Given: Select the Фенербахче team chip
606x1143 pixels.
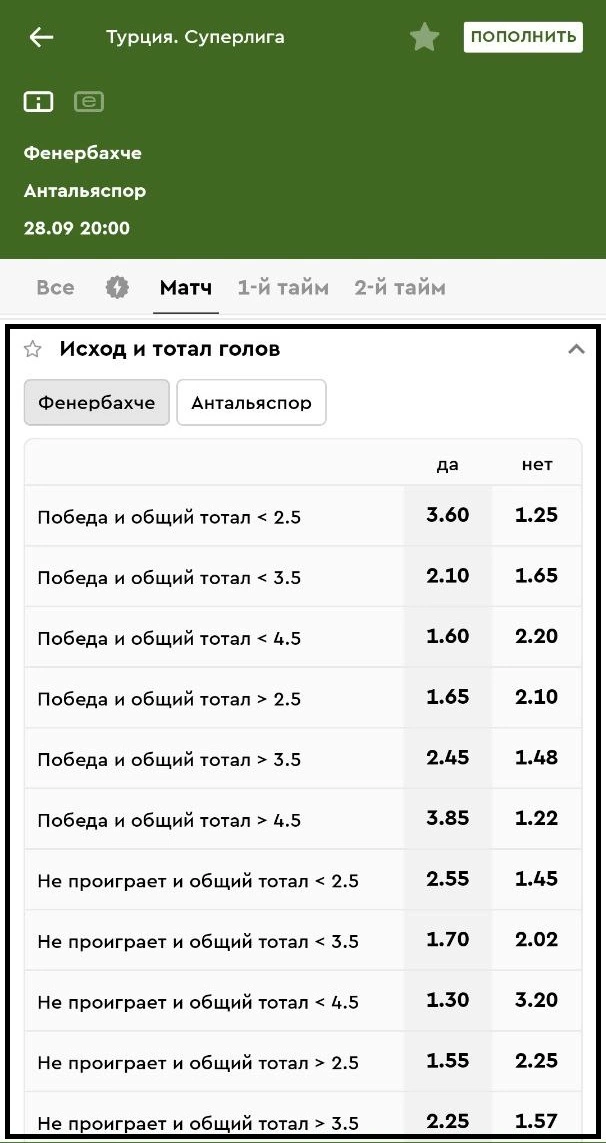Looking at the screenshot, I should tap(97, 403).
